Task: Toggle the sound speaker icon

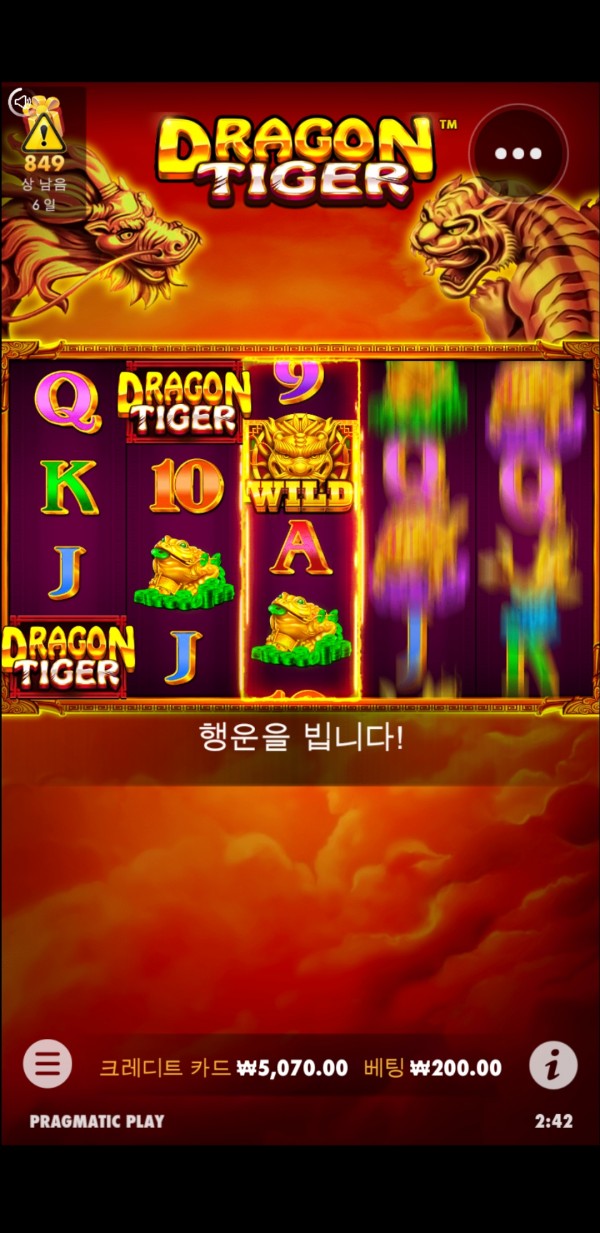Action: 19,100
